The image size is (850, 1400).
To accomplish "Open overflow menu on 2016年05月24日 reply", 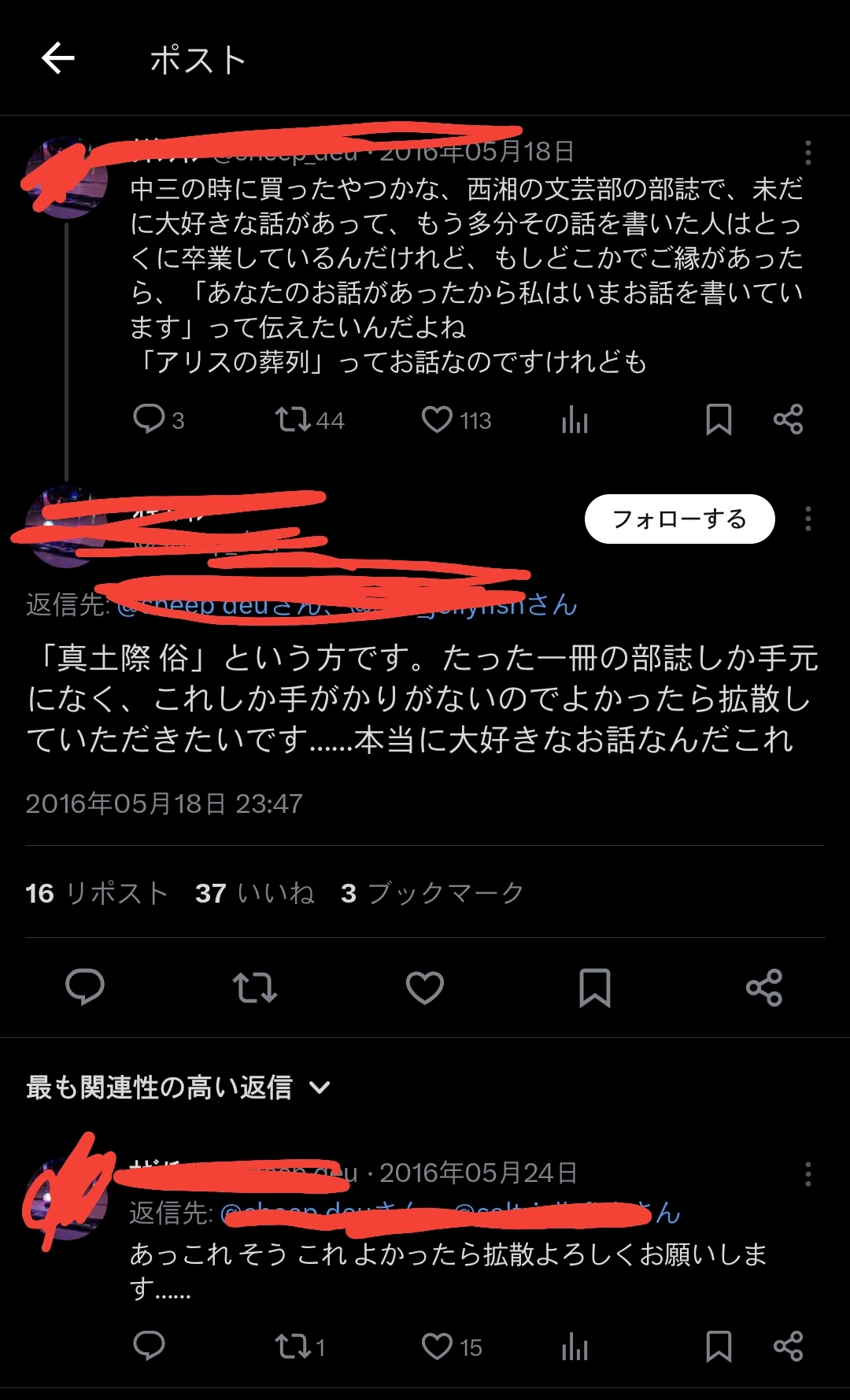I will click(x=807, y=1175).
